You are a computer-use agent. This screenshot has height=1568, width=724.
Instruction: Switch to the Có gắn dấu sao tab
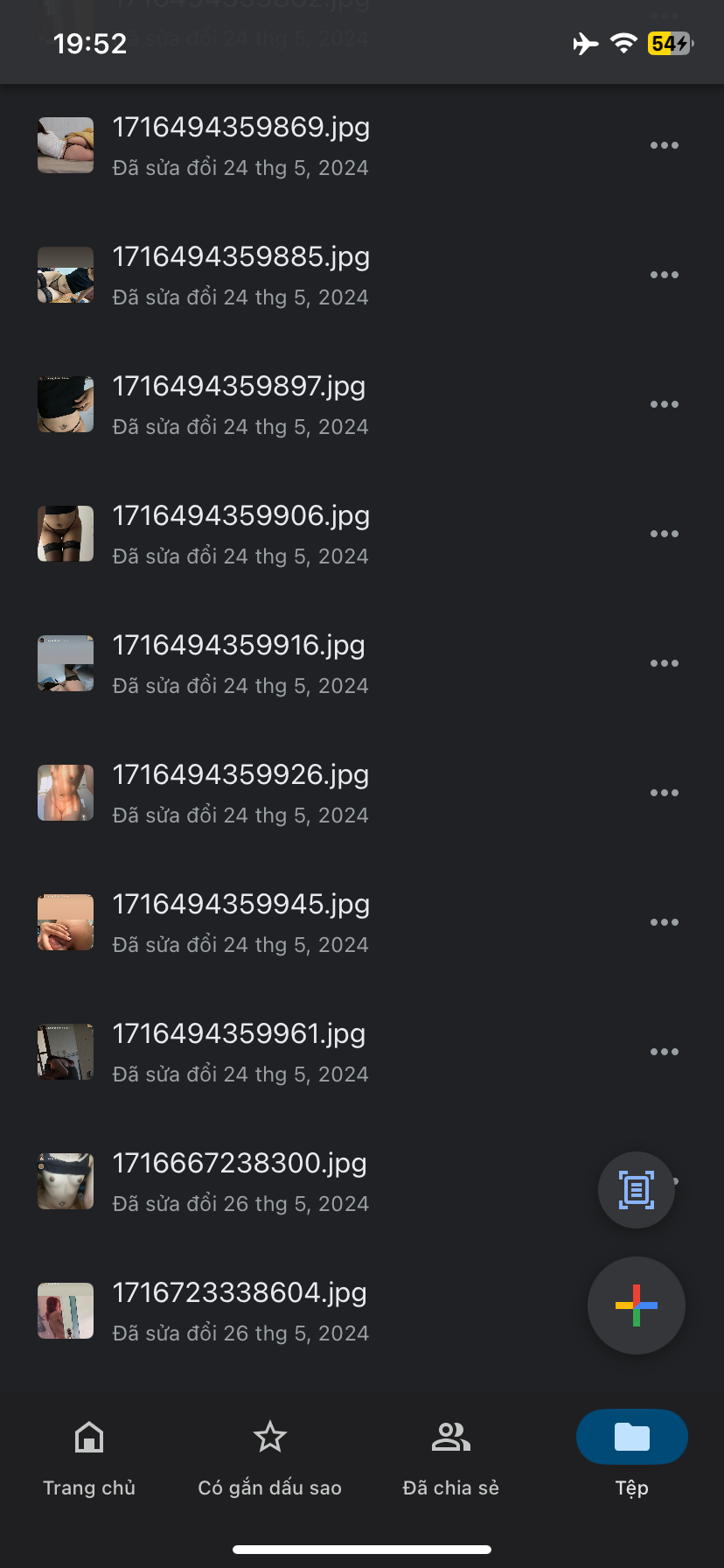[x=269, y=1454]
